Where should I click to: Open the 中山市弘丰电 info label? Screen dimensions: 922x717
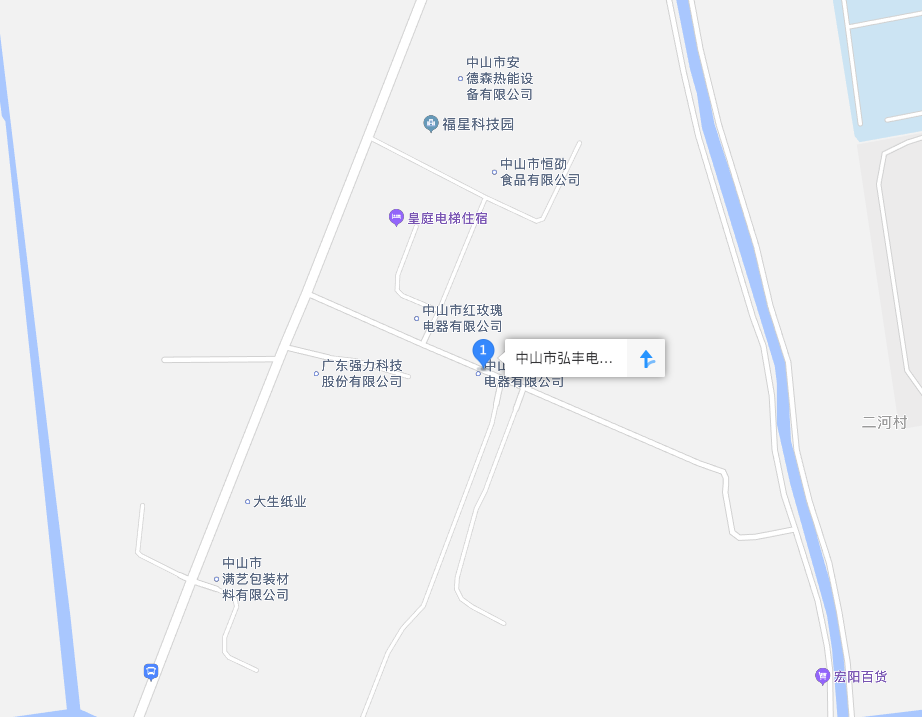coord(565,358)
